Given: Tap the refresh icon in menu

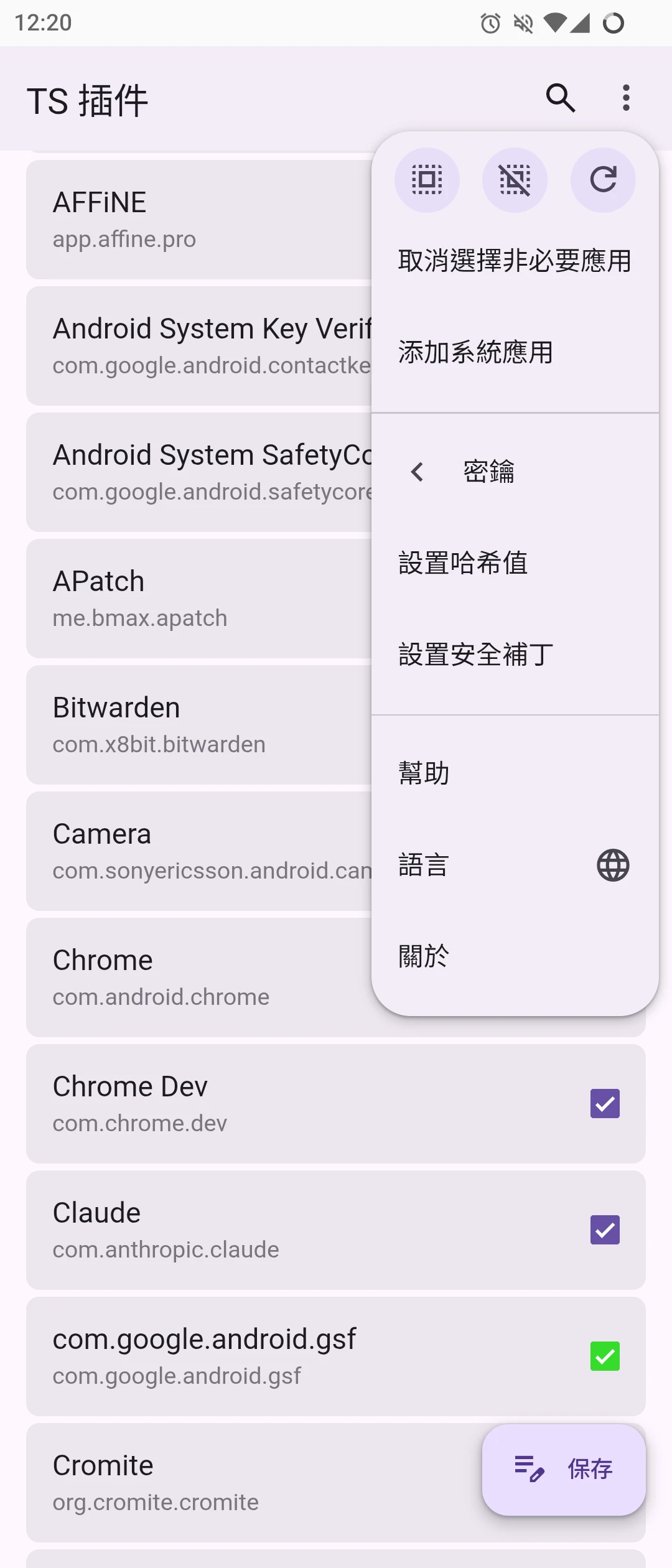Looking at the screenshot, I should (x=603, y=180).
